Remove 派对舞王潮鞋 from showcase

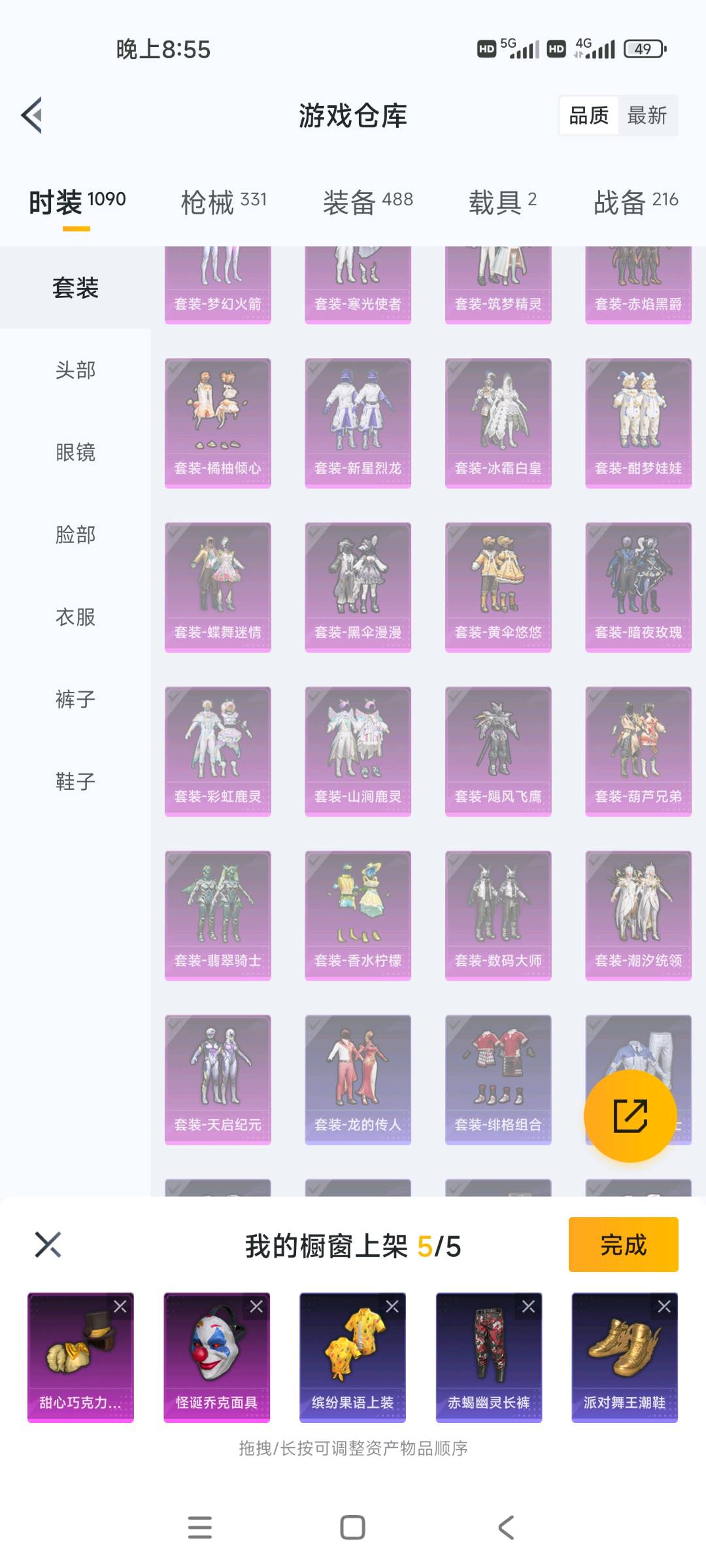[664, 1306]
